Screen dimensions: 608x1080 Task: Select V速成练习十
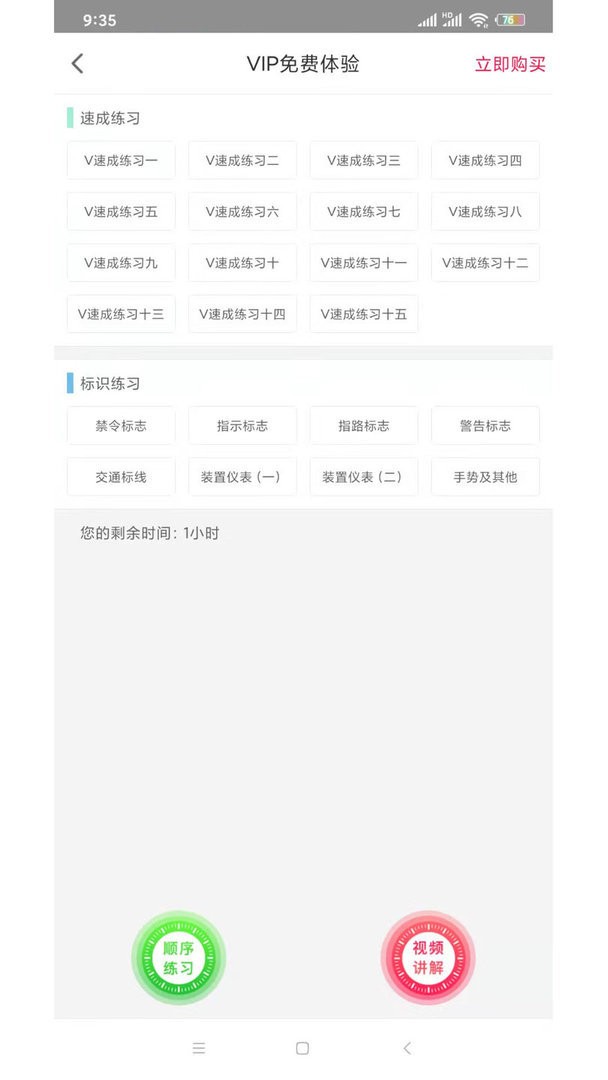click(x=242, y=263)
